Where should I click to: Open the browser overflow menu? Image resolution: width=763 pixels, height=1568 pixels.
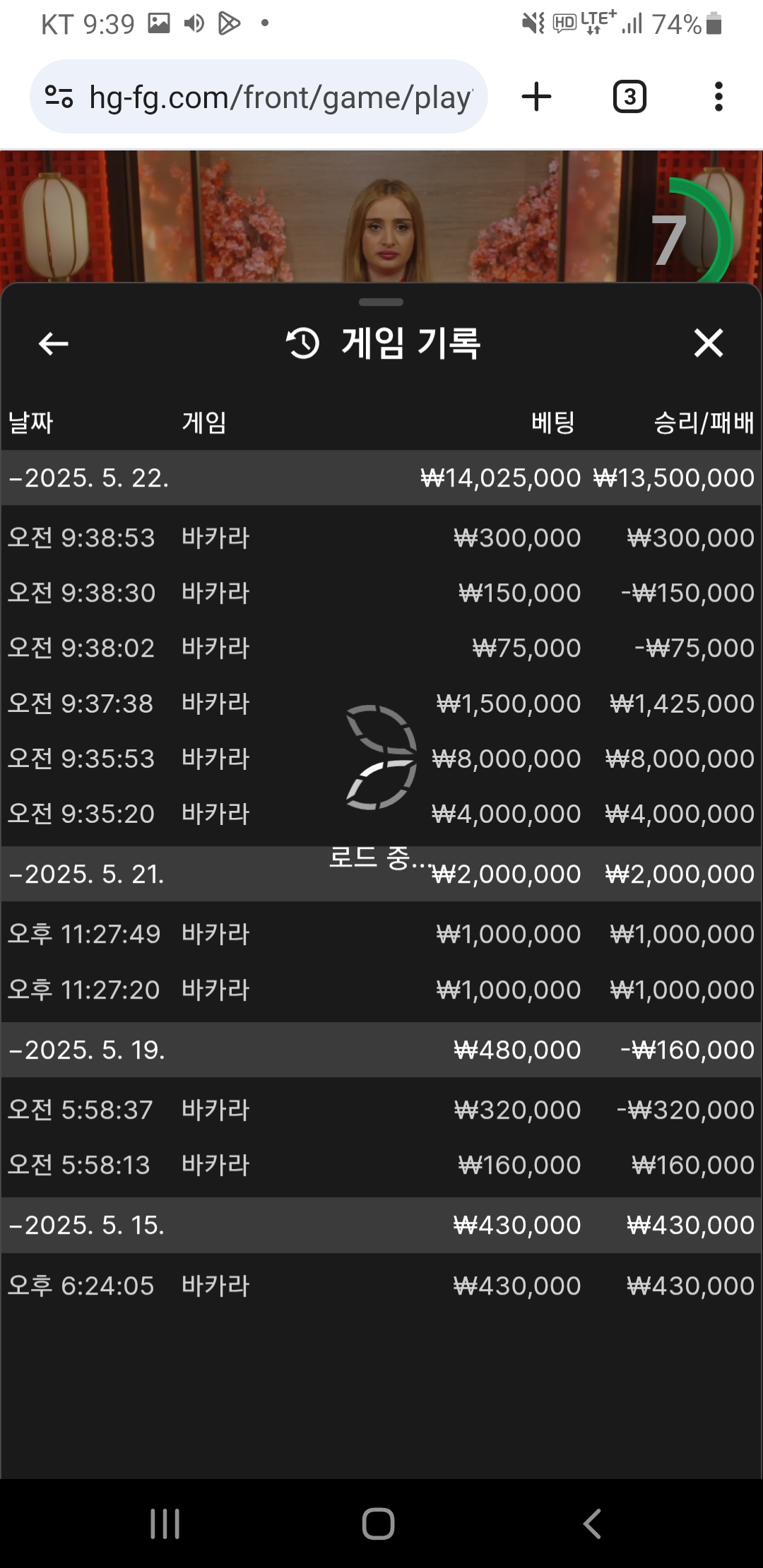pos(718,97)
